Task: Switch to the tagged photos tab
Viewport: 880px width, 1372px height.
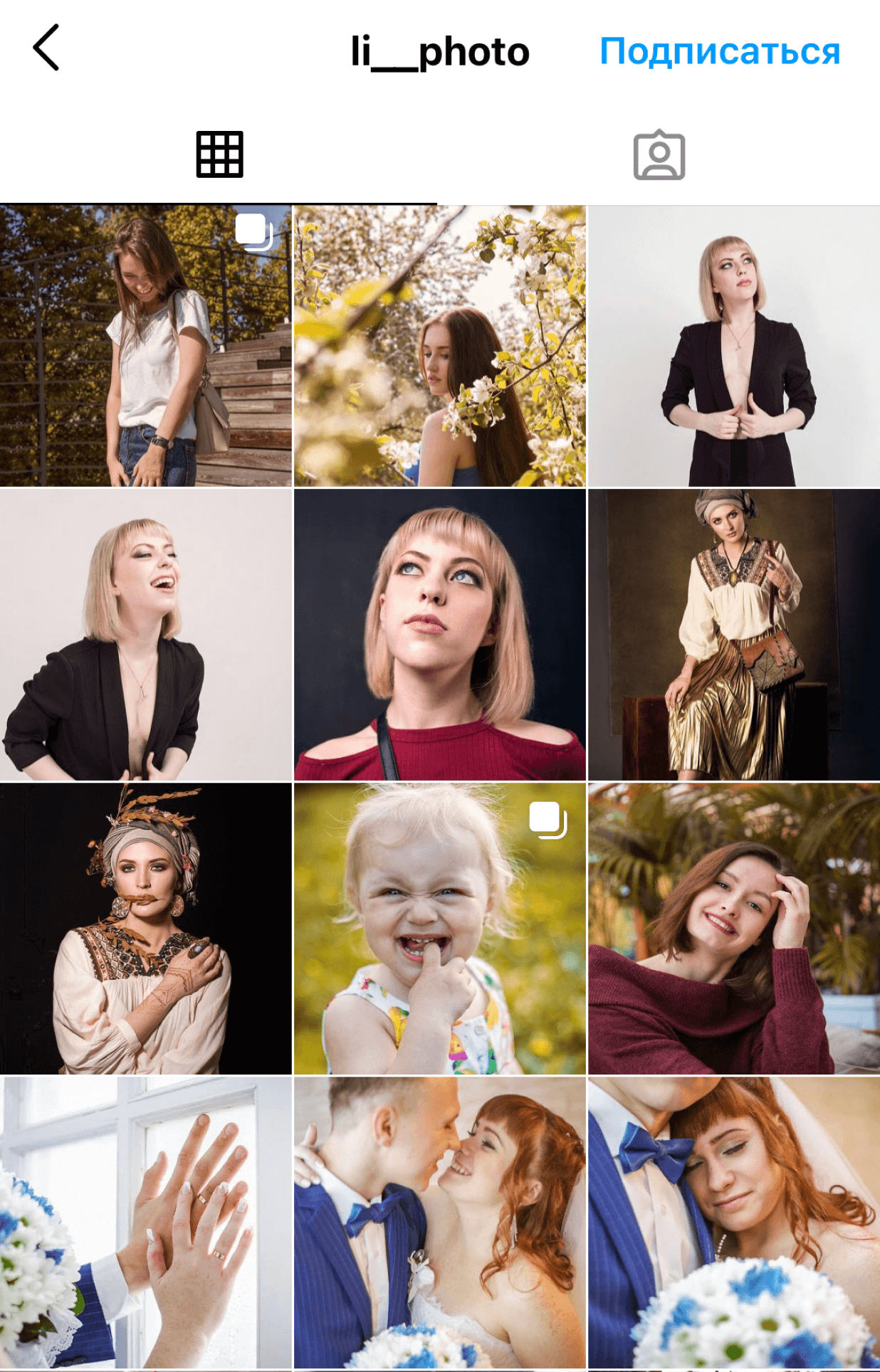Action: point(659,154)
